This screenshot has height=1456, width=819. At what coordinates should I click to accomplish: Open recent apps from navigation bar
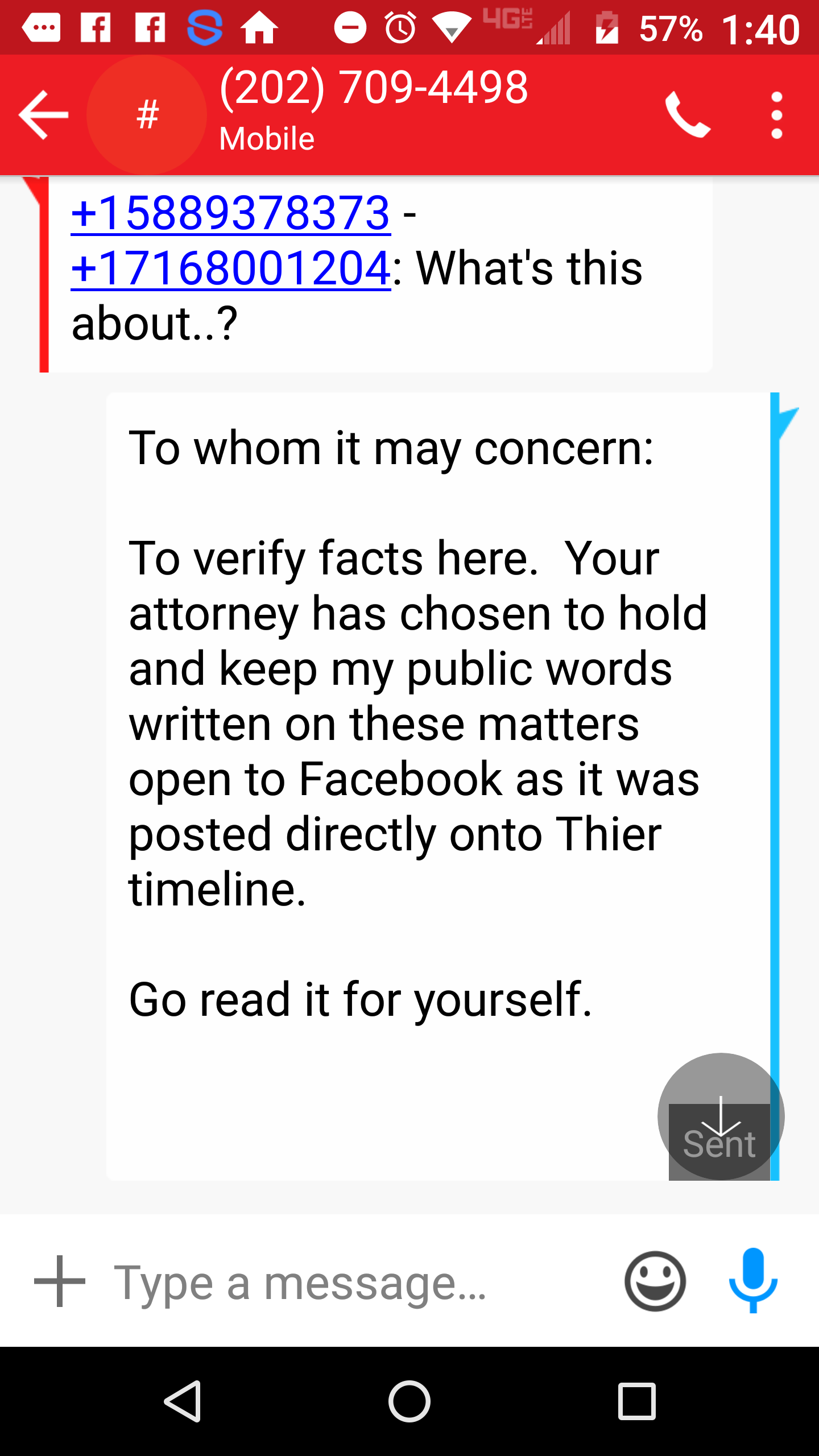637,1401
